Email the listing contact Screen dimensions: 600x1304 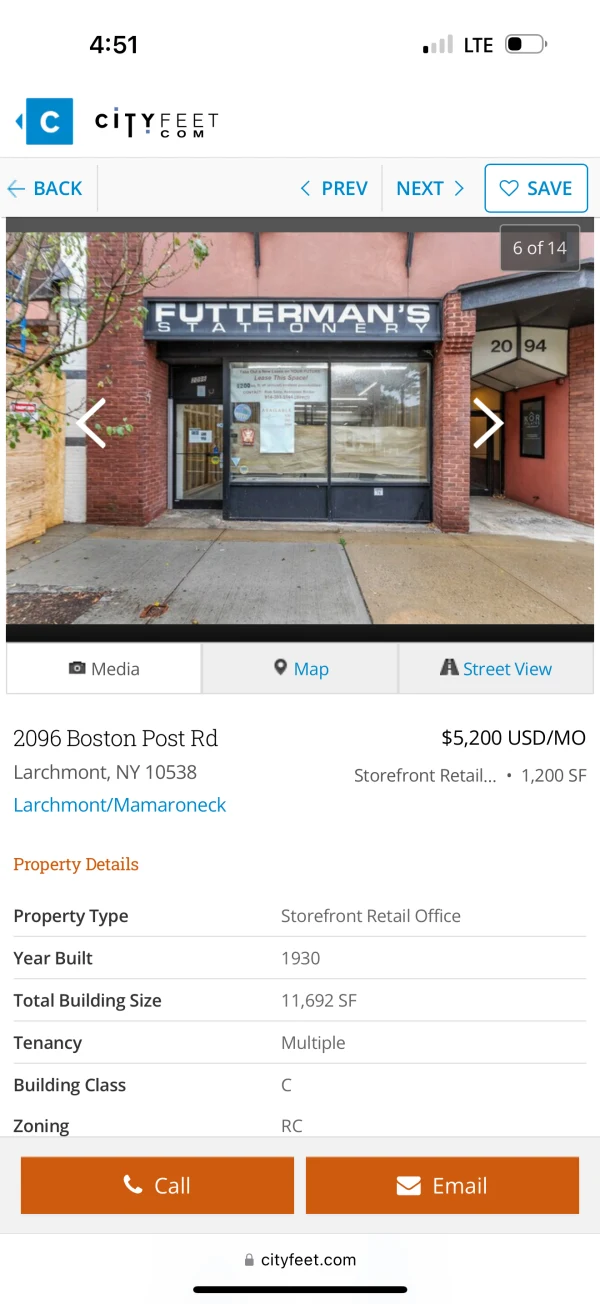coord(442,1185)
